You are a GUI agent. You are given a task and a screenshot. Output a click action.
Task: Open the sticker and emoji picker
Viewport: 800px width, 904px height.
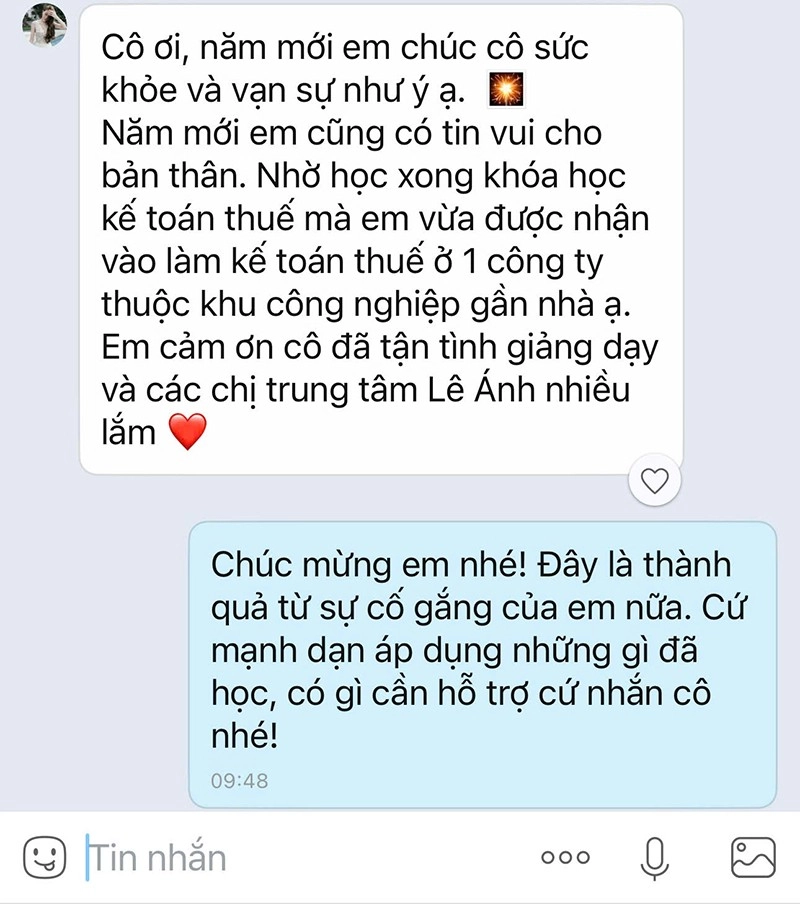43,857
